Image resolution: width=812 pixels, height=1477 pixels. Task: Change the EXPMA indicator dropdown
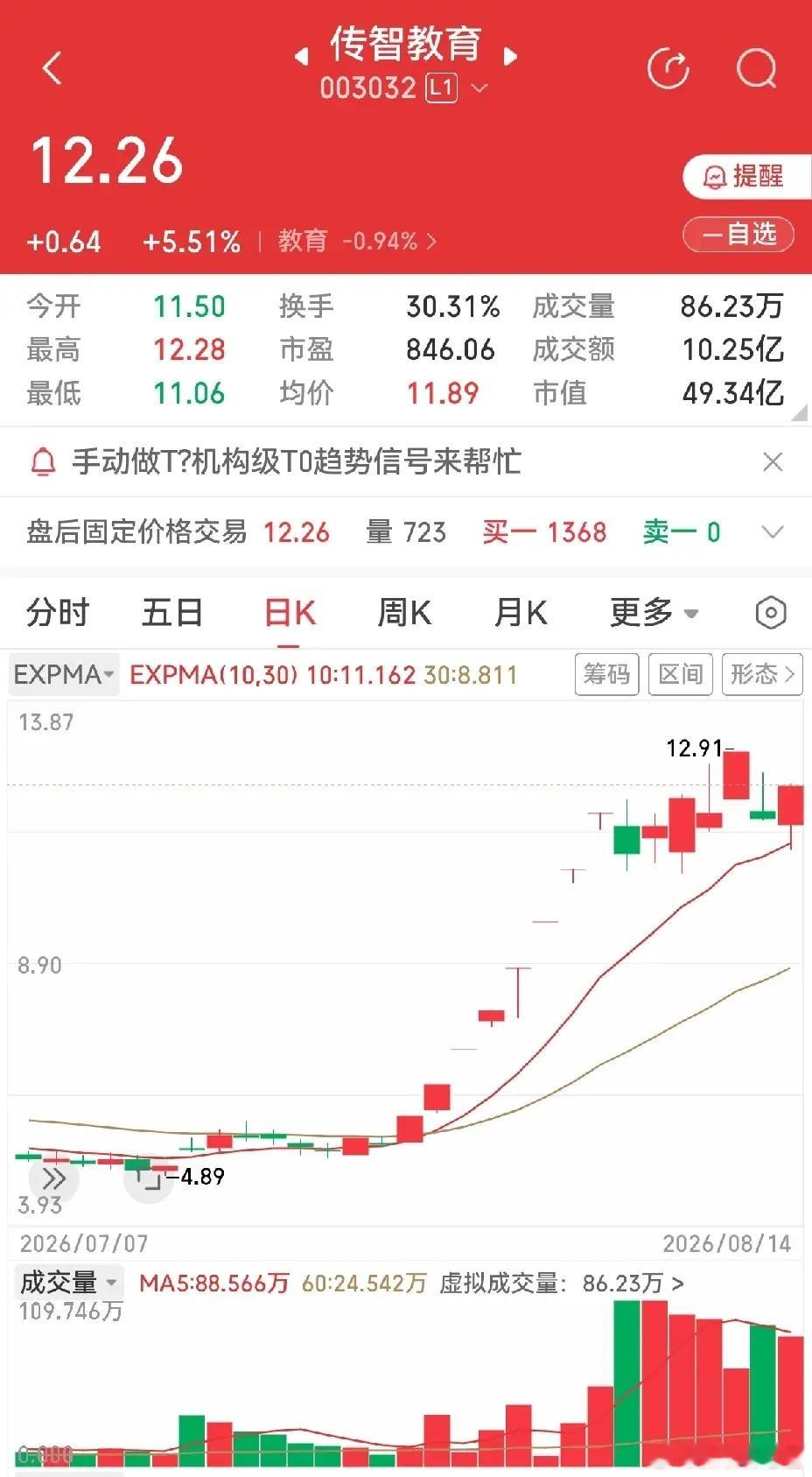coord(64,674)
